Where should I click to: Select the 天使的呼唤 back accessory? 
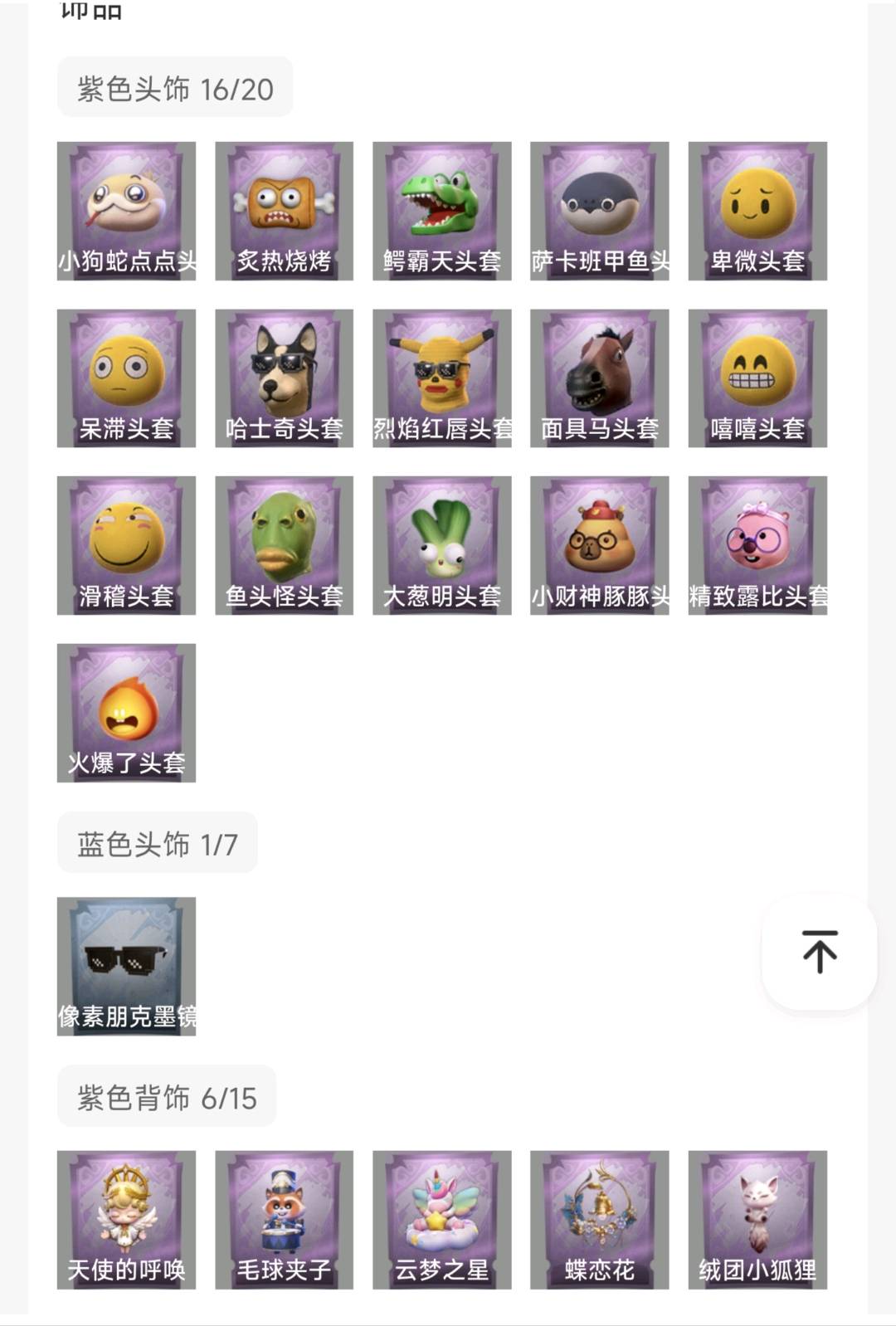126,1219
